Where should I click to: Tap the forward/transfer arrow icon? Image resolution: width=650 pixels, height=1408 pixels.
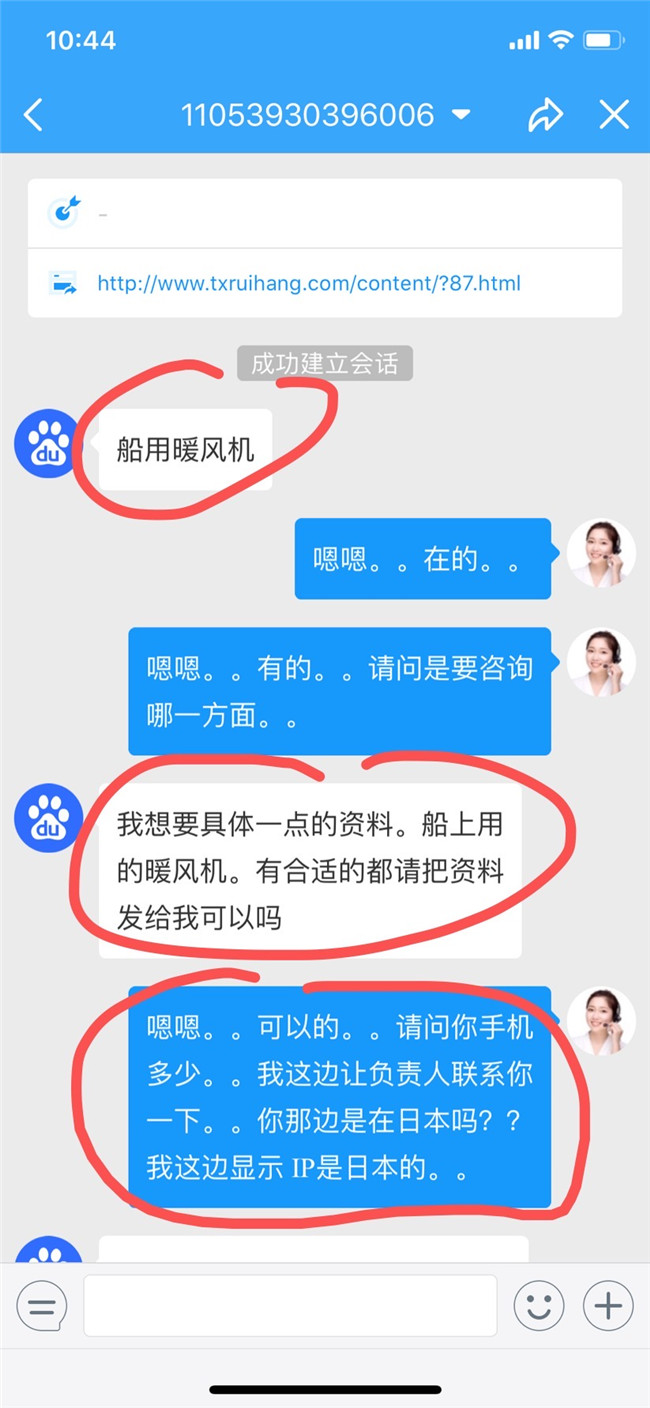click(545, 115)
